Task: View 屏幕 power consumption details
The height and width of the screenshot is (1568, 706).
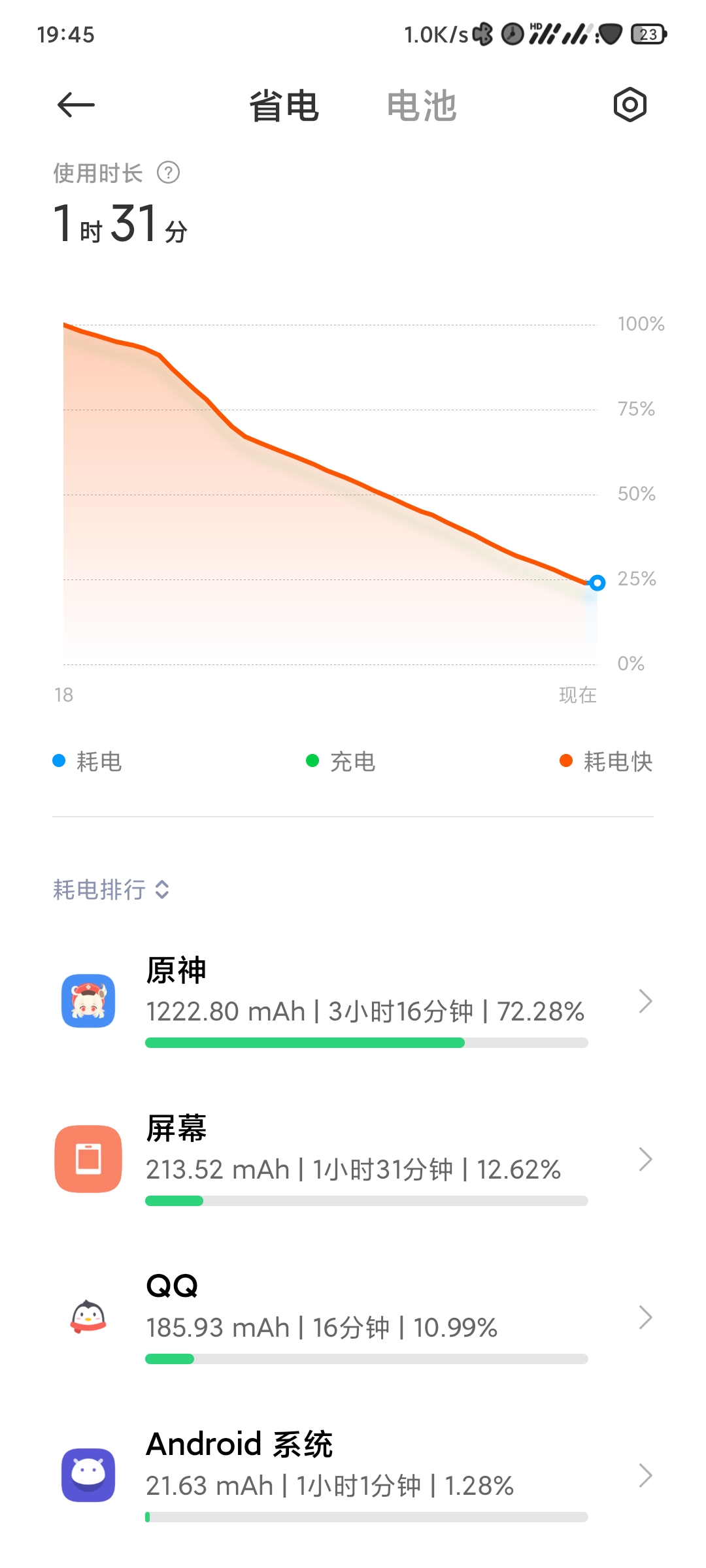Action: tap(353, 1159)
